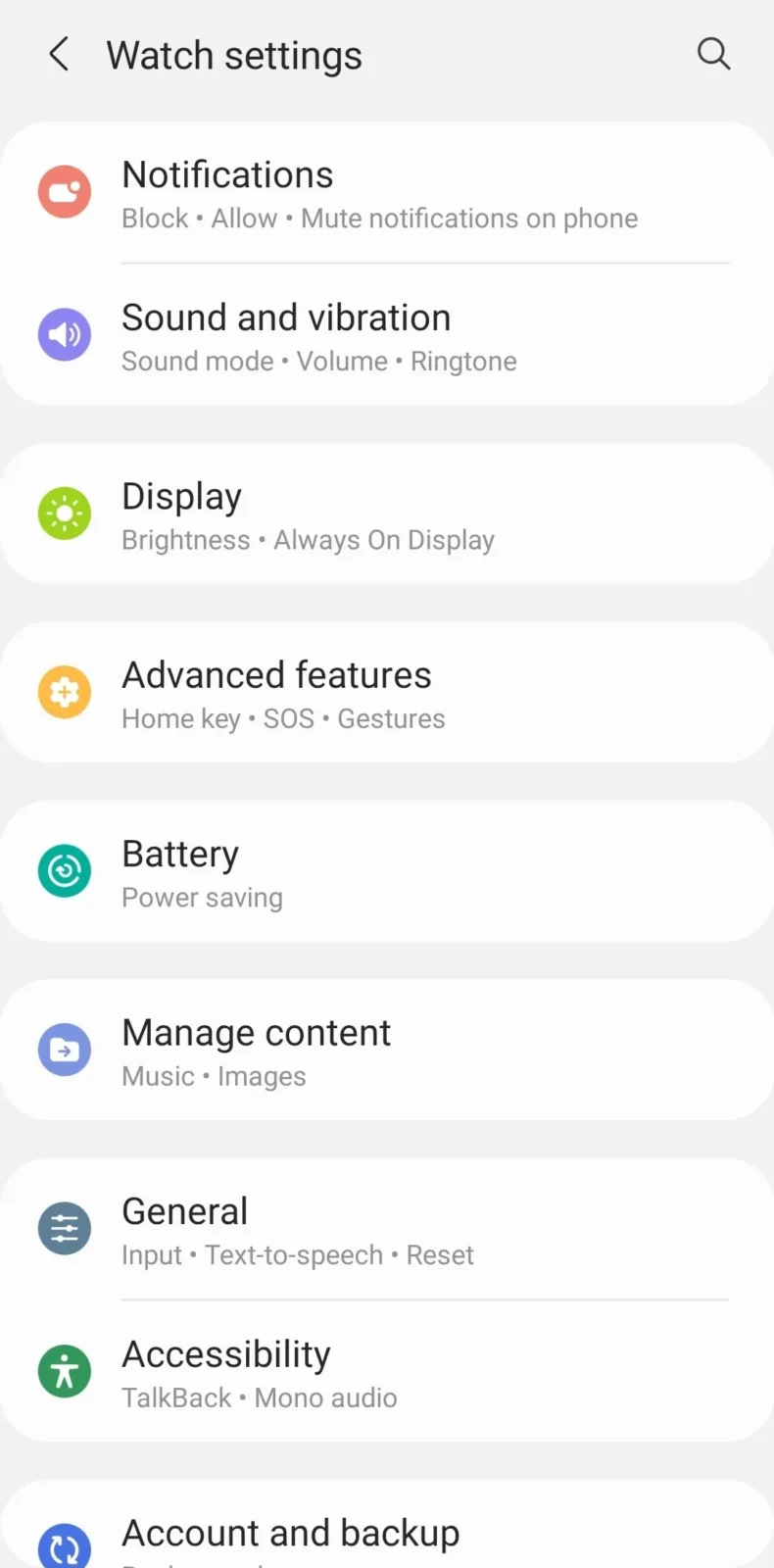Open Battery settings for Power saving
The width and height of the screenshot is (774, 1568).
click(x=387, y=870)
